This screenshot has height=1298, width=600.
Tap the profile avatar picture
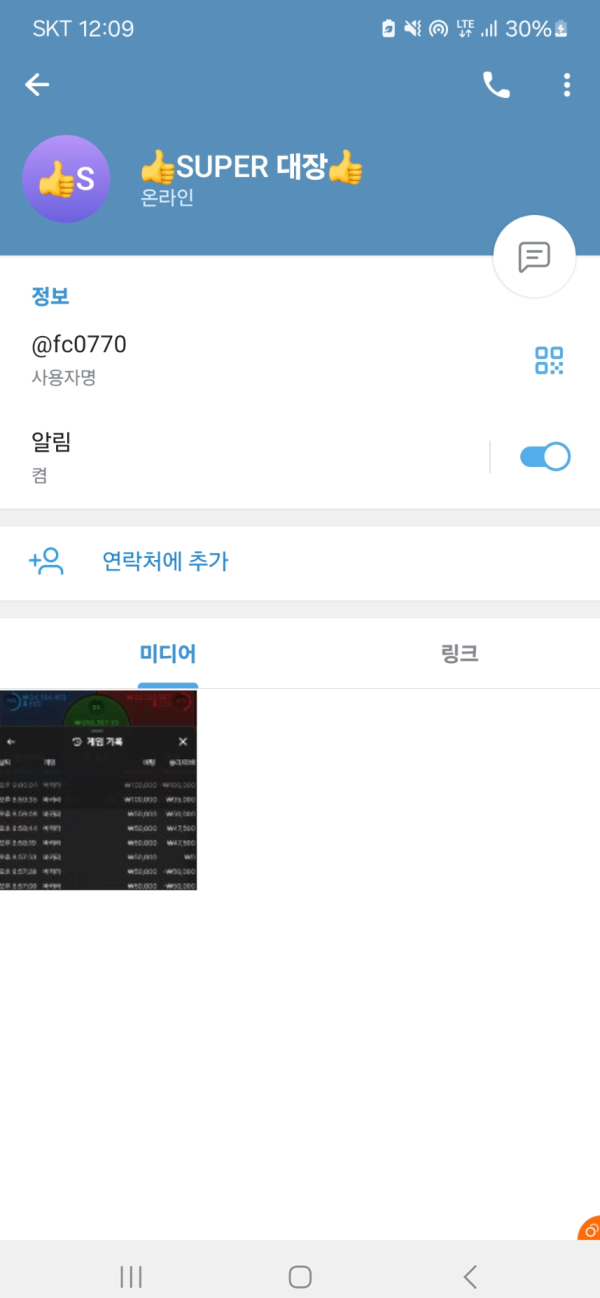(x=66, y=180)
